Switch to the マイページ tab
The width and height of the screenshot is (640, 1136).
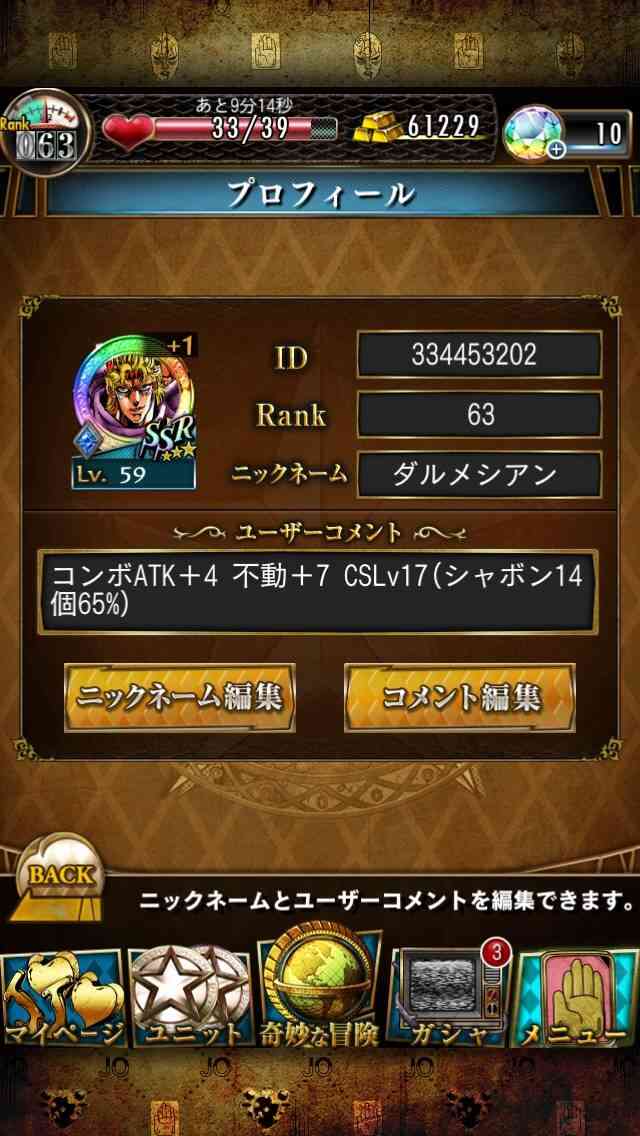(62, 998)
